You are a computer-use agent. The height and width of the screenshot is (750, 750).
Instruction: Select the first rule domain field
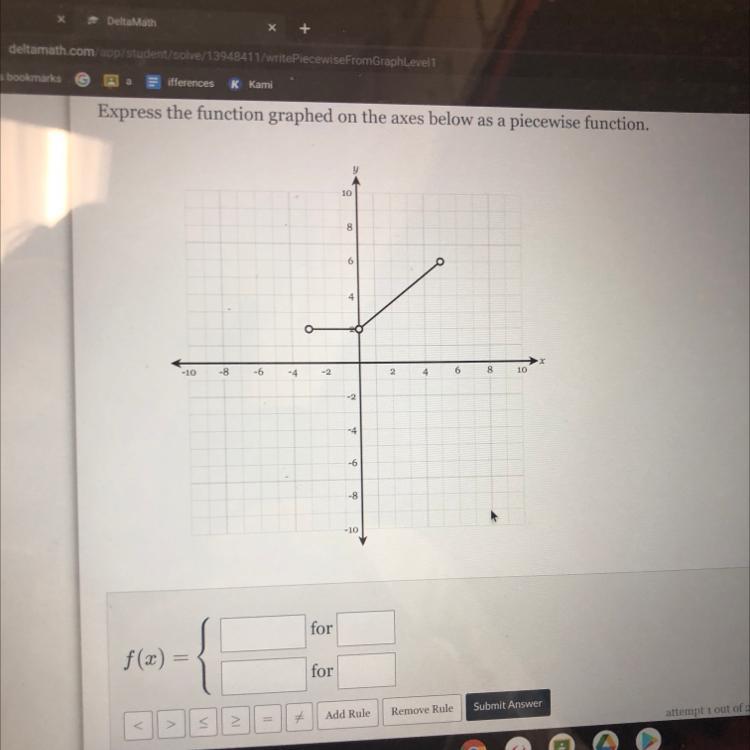366,629
